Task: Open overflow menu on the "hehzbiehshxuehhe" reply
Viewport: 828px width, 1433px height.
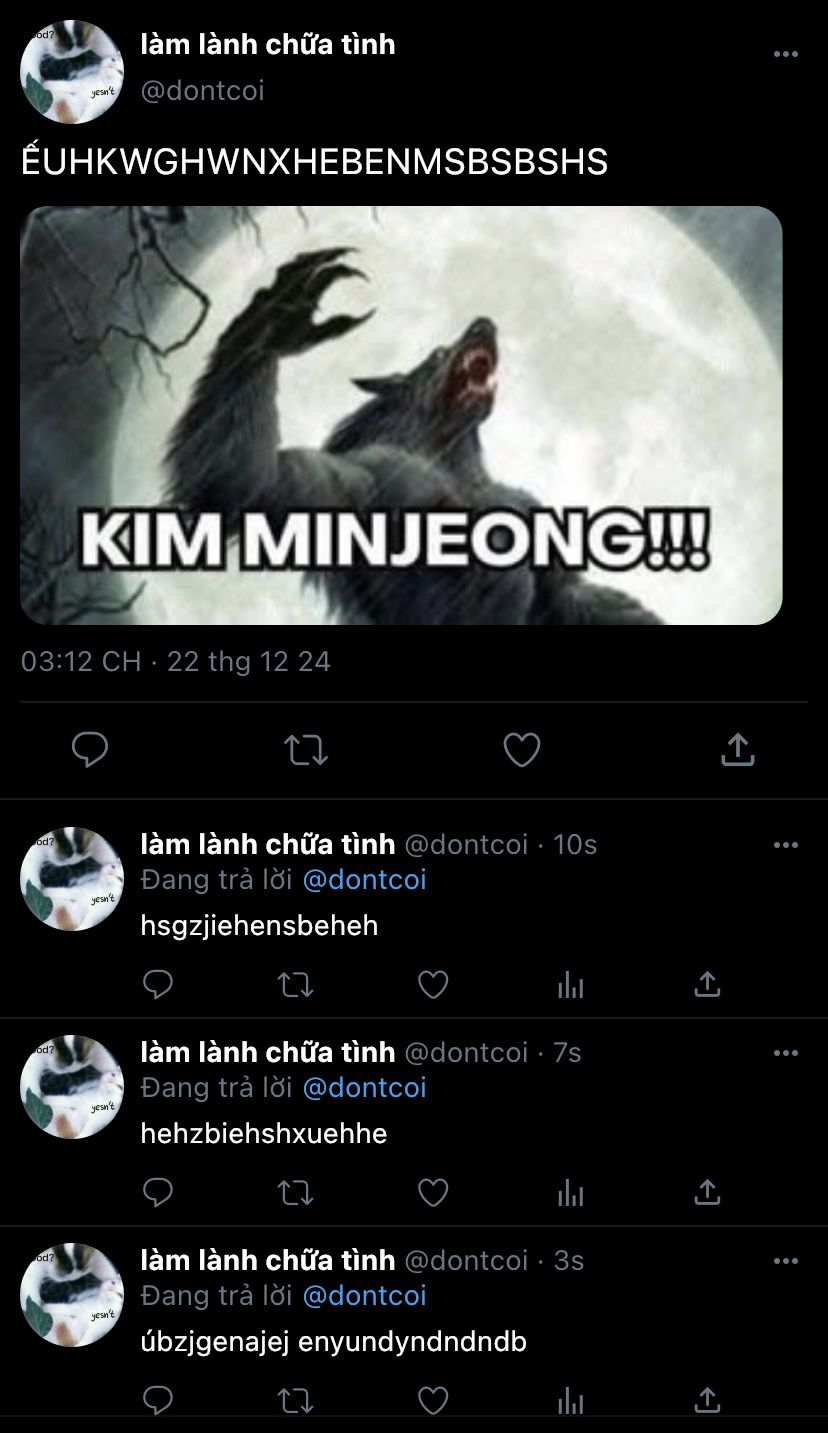Action: pos(786,1053)
